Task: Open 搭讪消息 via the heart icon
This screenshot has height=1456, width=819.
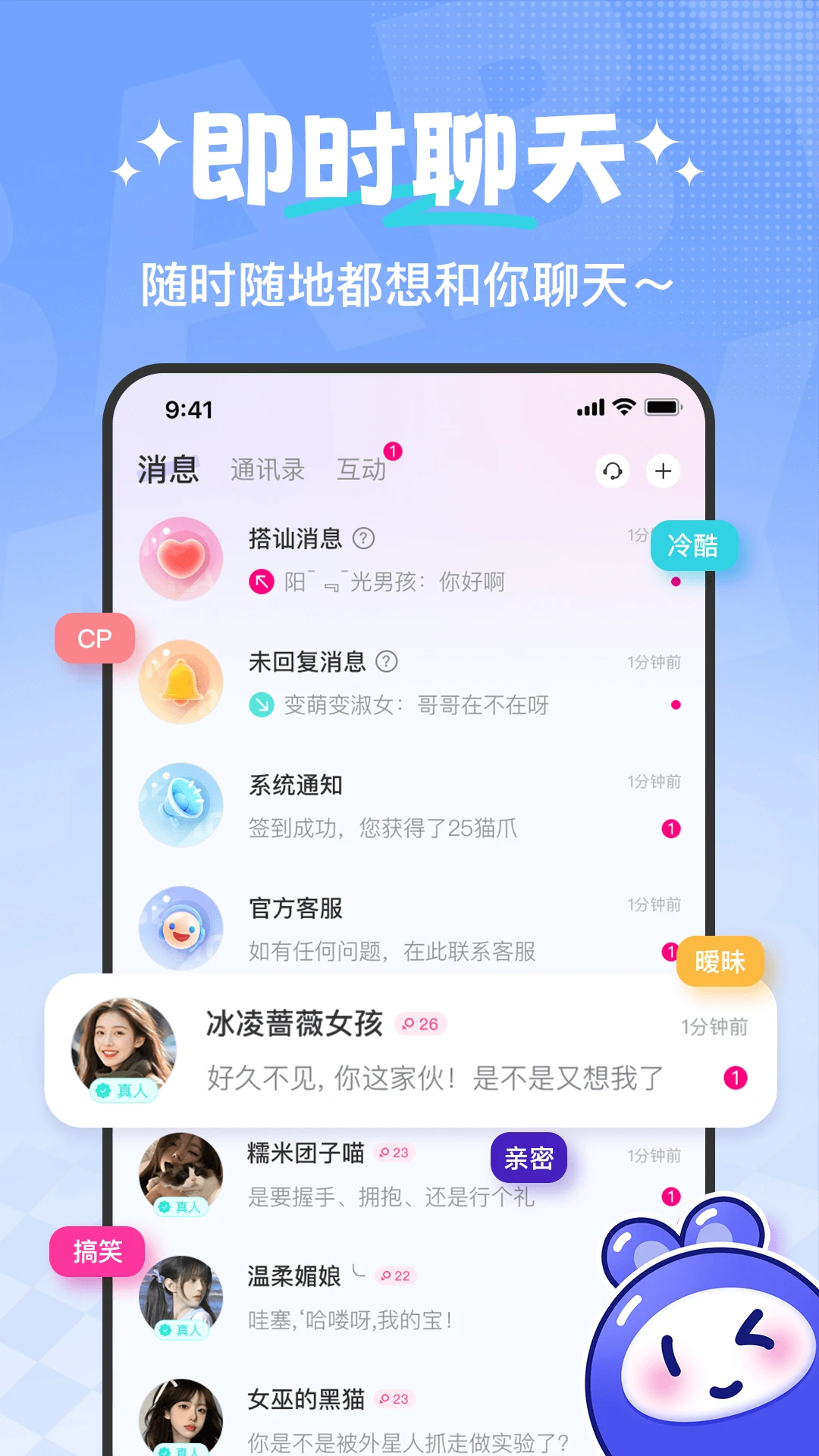Action: pos(180,559)
